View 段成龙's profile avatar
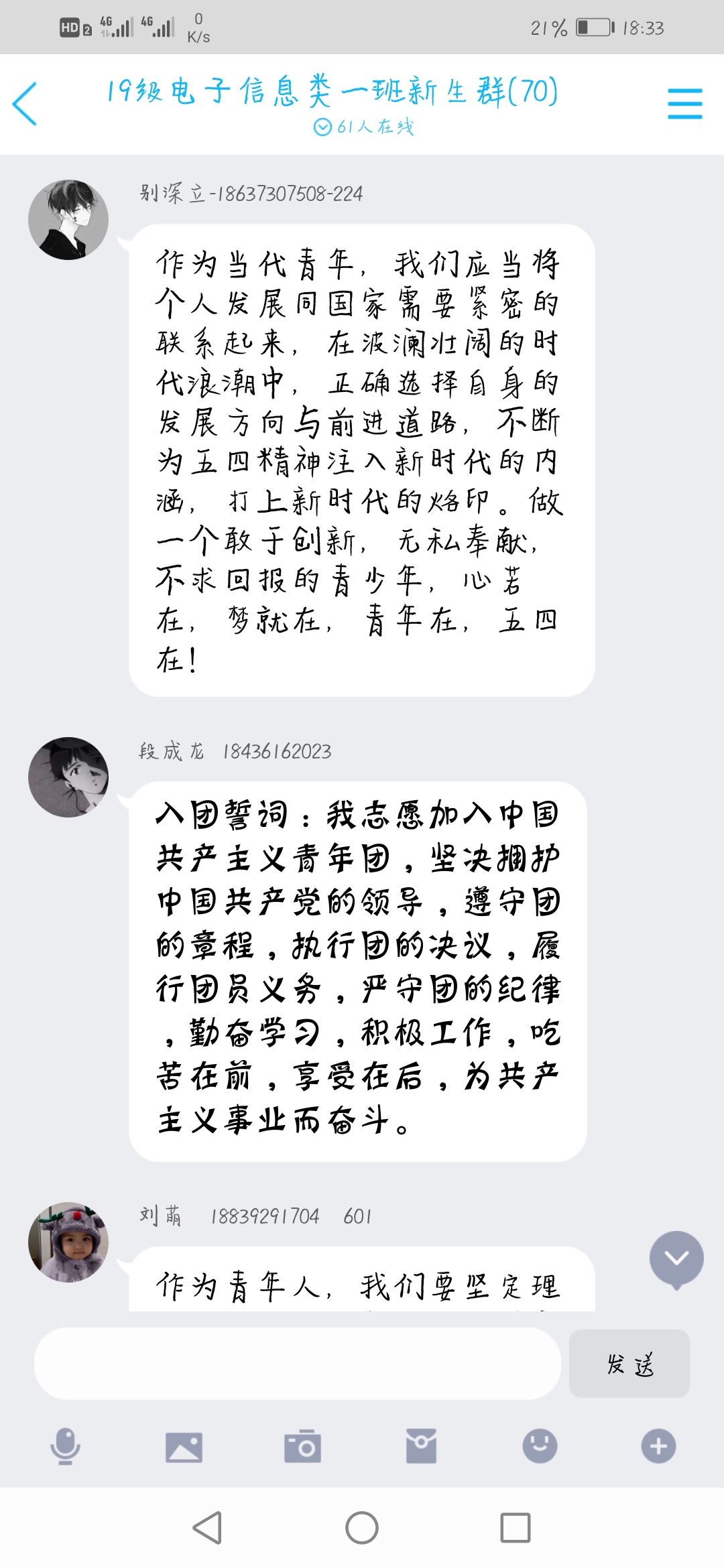 coord(68,777)
